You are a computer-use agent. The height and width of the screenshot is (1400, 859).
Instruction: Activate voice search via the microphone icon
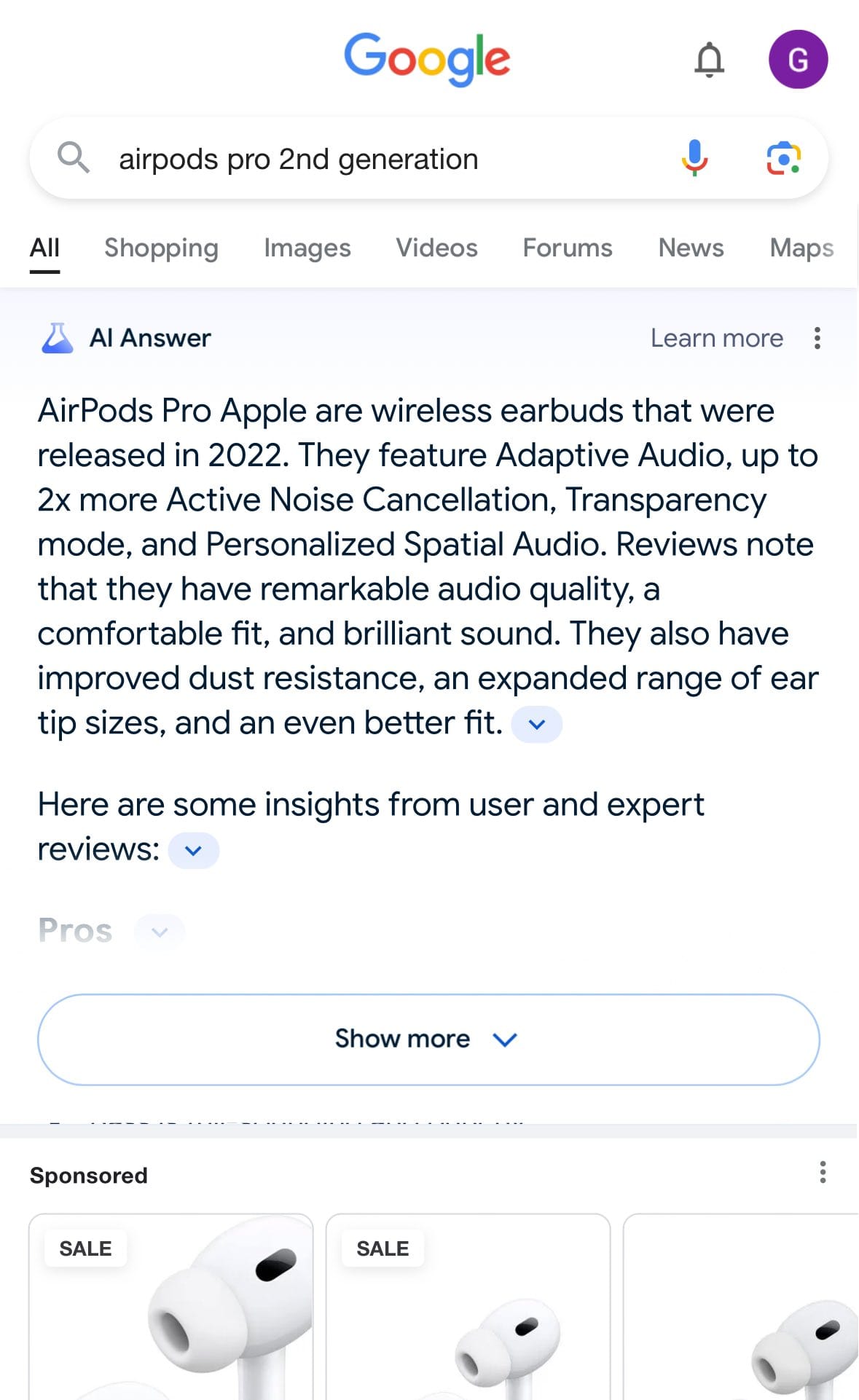(695, 158)
